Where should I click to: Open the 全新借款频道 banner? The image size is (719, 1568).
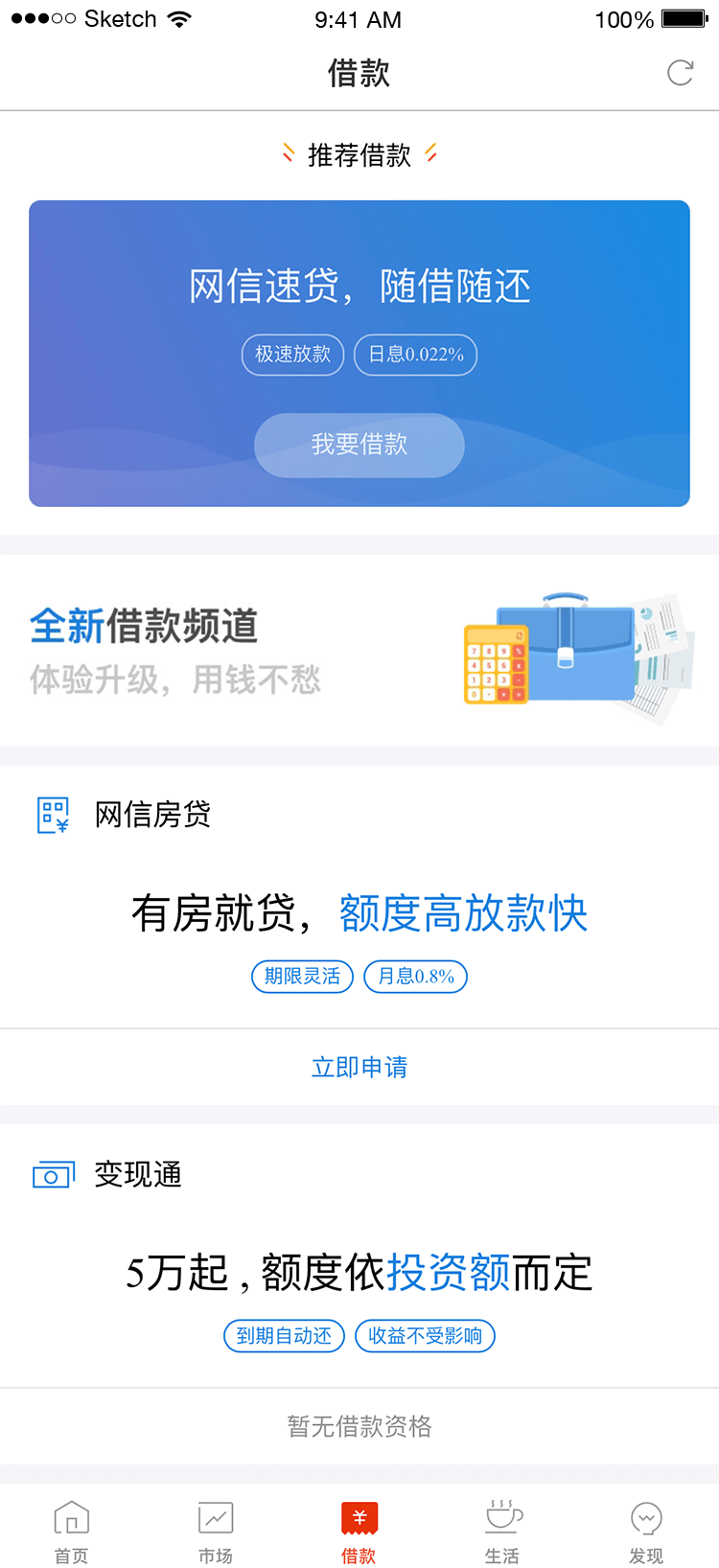point(359,651)
